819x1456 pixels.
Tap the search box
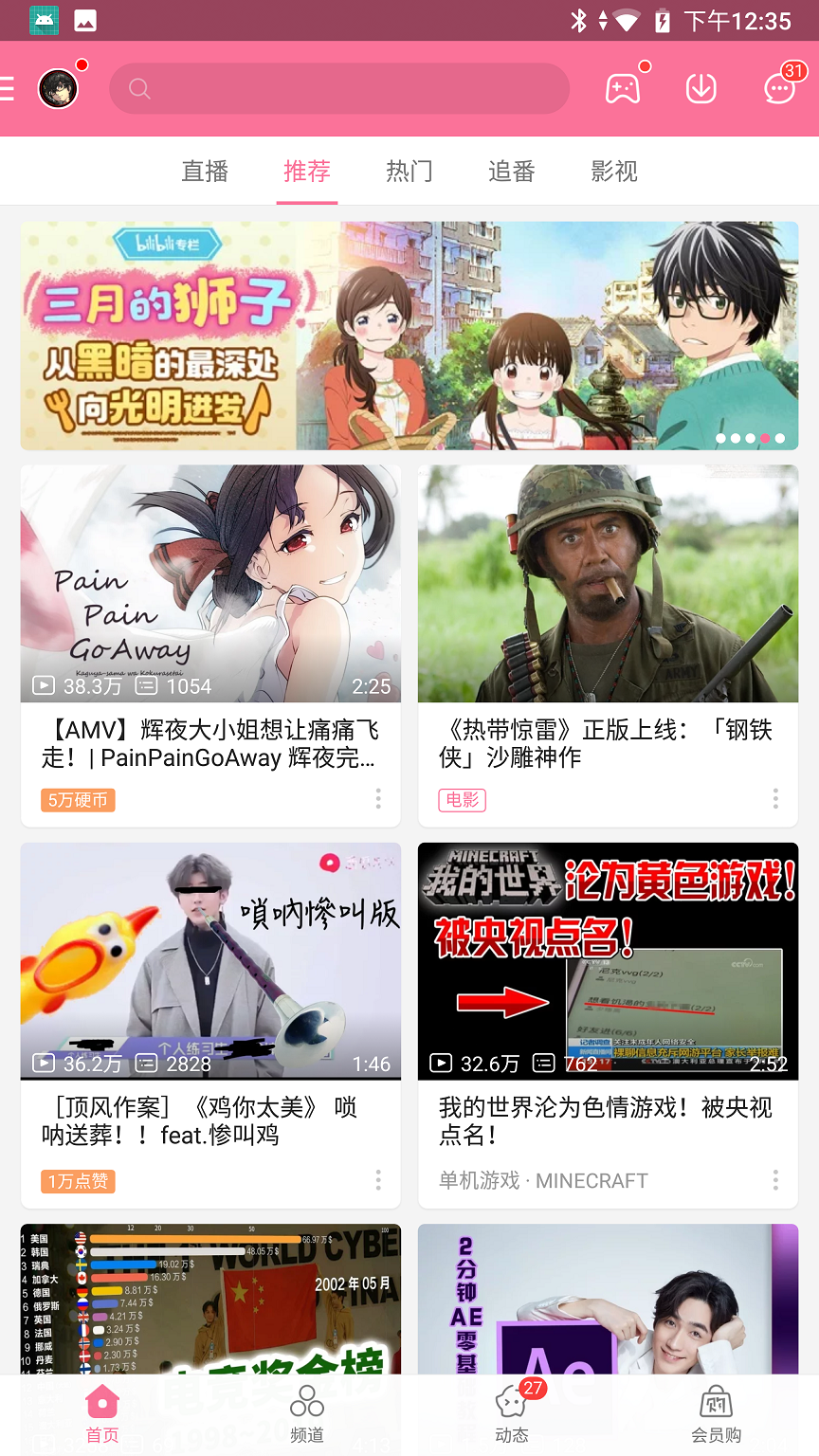pyautogui.click(x=339, y=89)
